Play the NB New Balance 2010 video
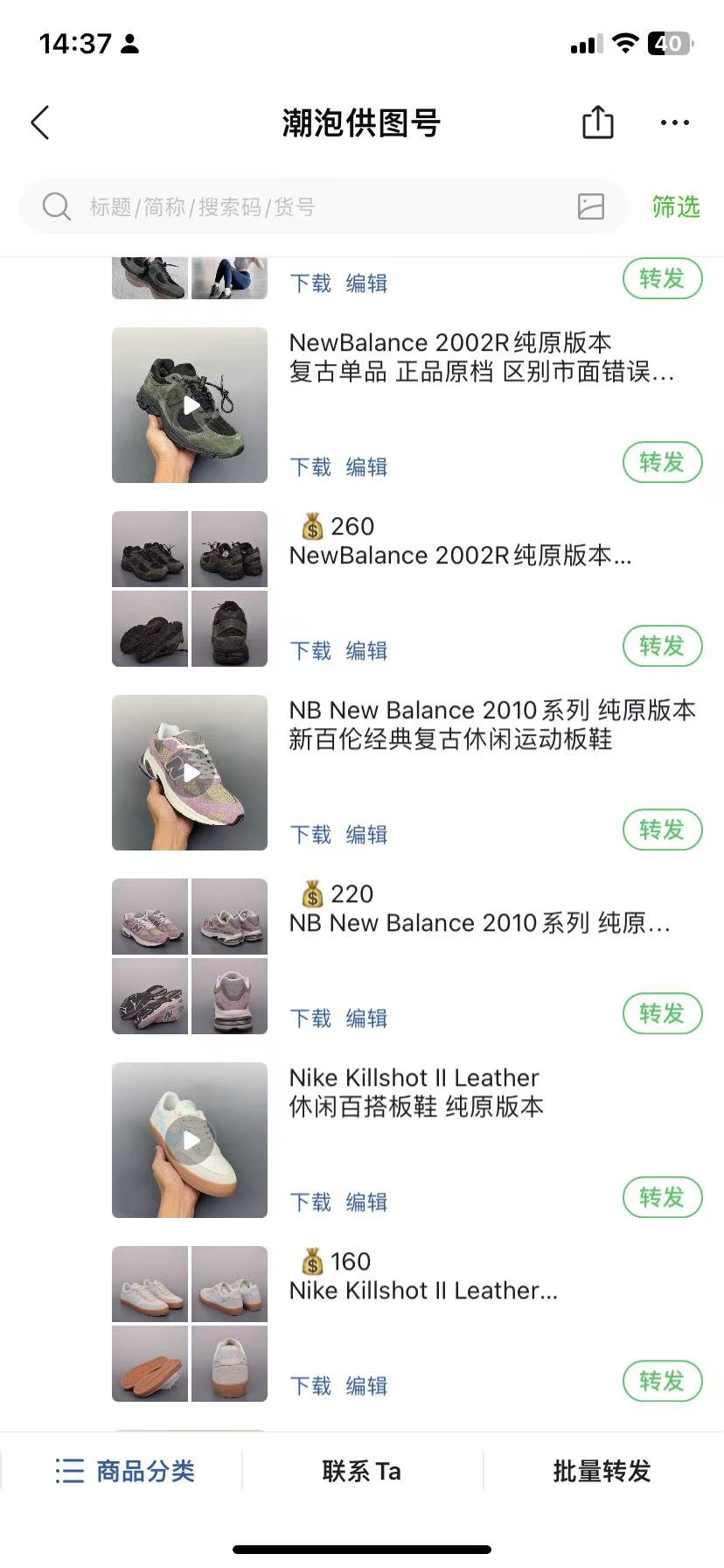The width and height of the screenshot is (724, 1568). tap(190, 773)
